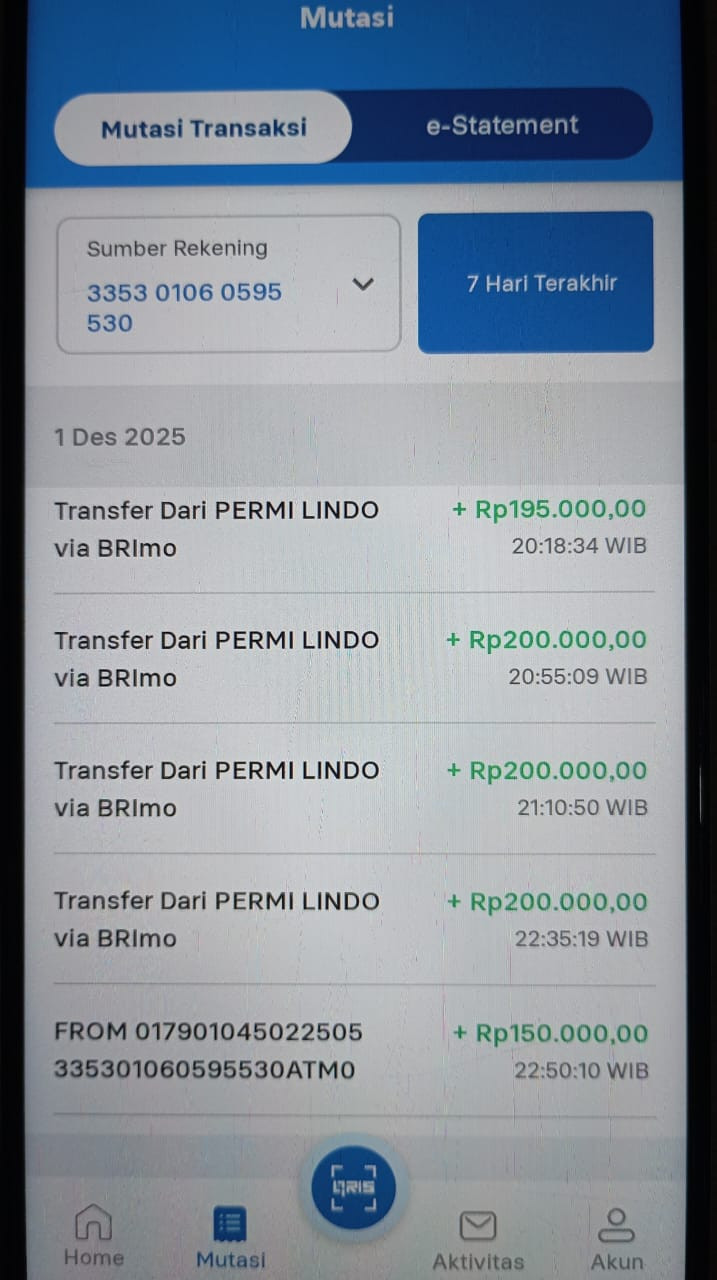This screenshot has width=717, height=1280.
Task: Go to the Akun tab
Action: pyautogui.click(x=617, y=1240)
